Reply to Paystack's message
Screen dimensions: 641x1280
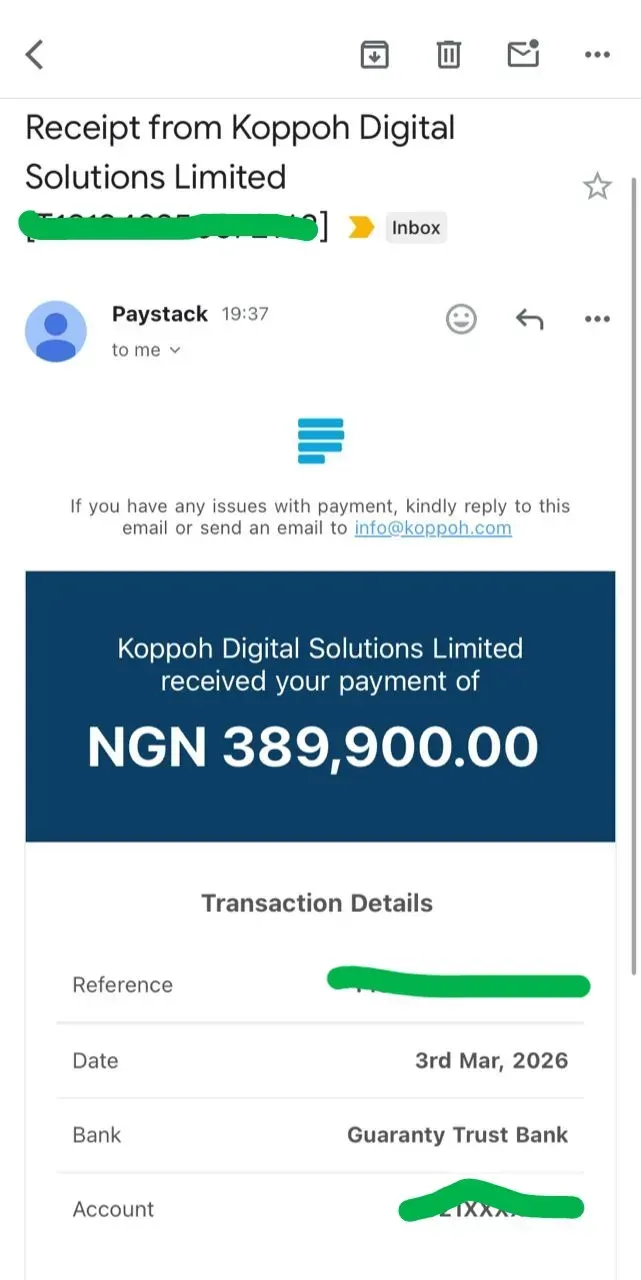(529, 319)
